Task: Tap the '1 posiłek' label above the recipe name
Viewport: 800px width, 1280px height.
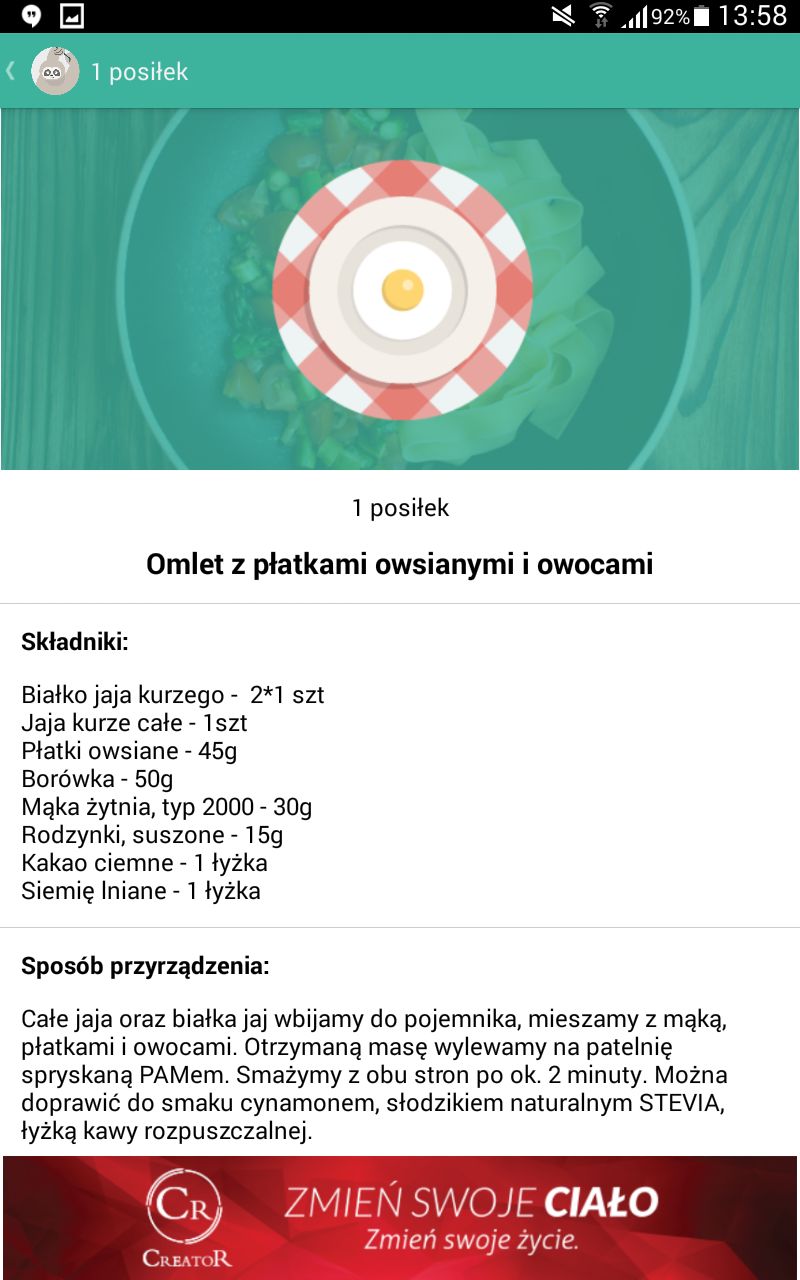Action: pyautogui.click(x=399, y=508)
